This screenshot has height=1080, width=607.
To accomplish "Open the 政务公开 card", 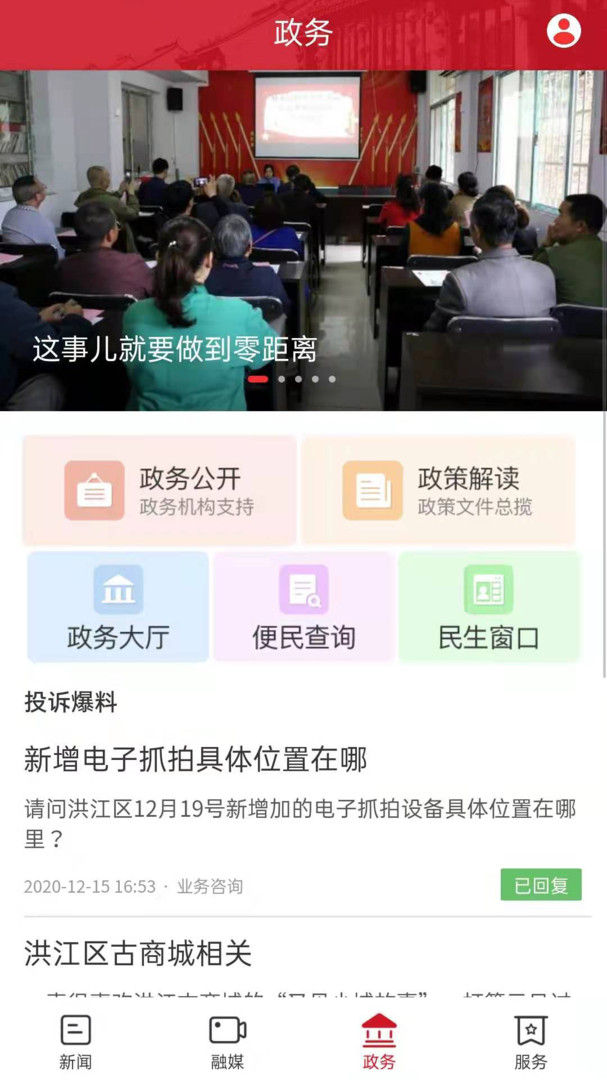I will [x=160, y=491].
